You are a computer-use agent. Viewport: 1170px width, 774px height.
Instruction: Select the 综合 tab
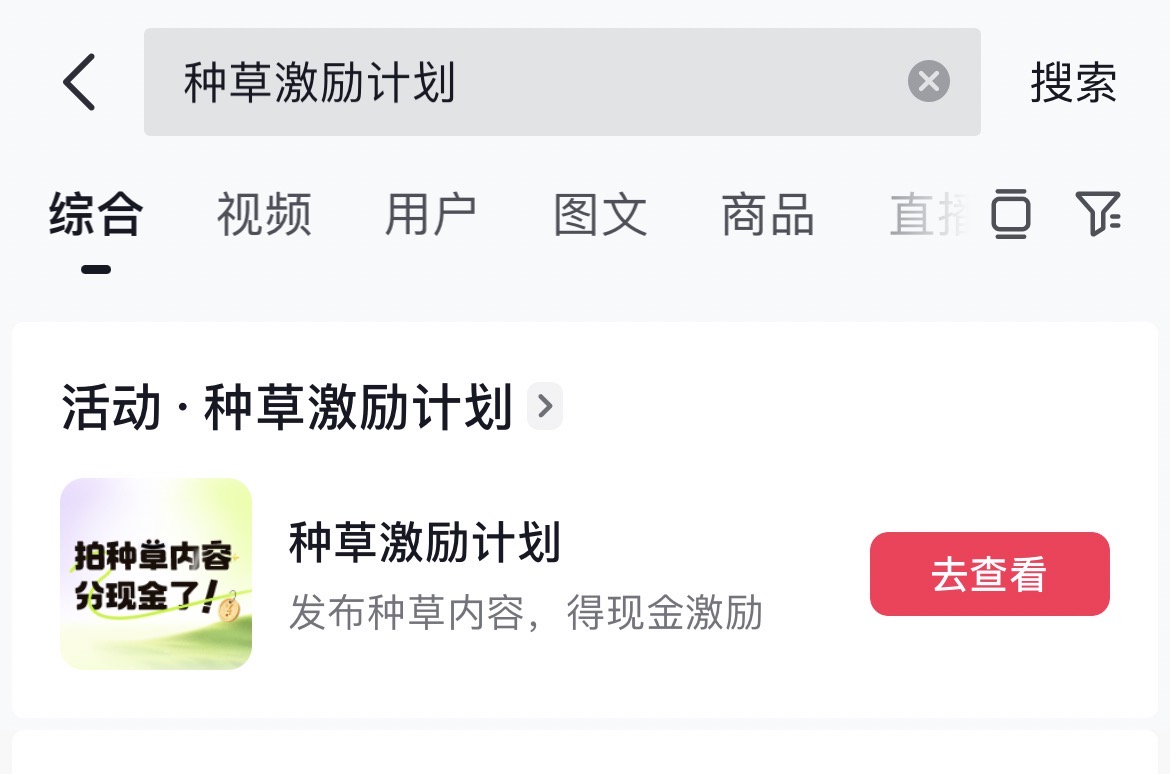click(x=96, y=214)
